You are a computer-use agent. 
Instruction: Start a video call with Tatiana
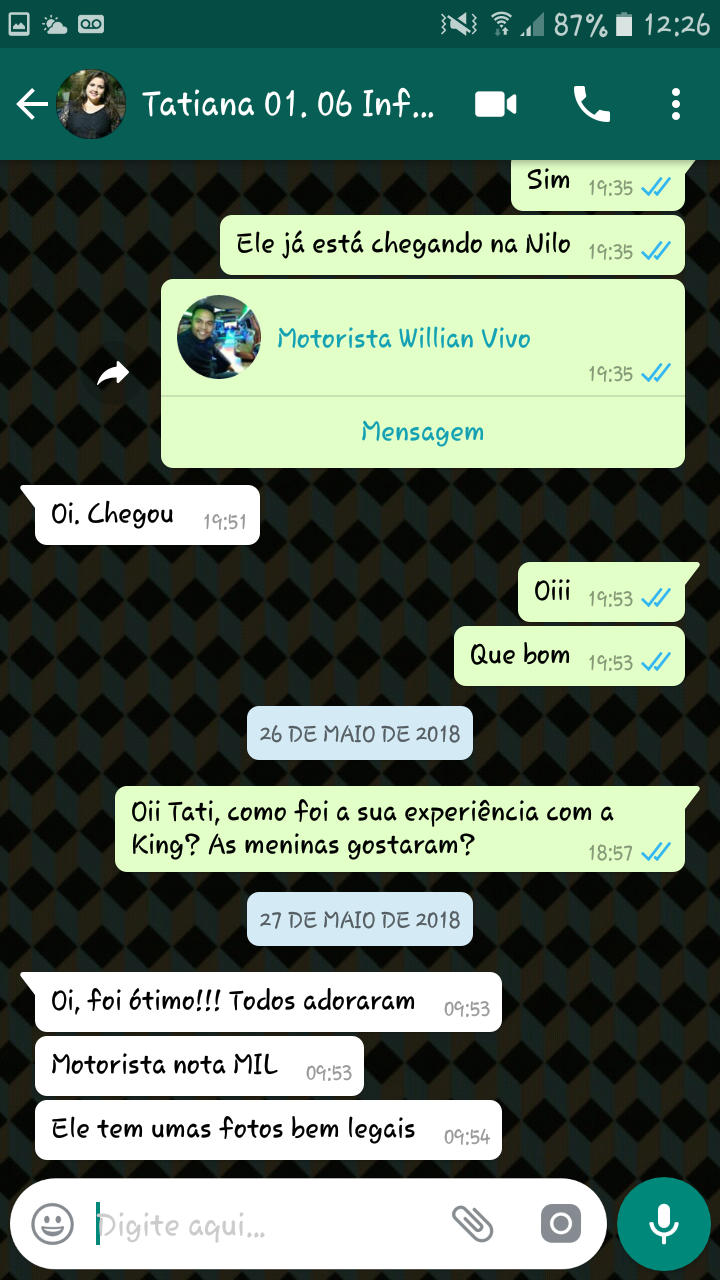(x=494, y=103)
